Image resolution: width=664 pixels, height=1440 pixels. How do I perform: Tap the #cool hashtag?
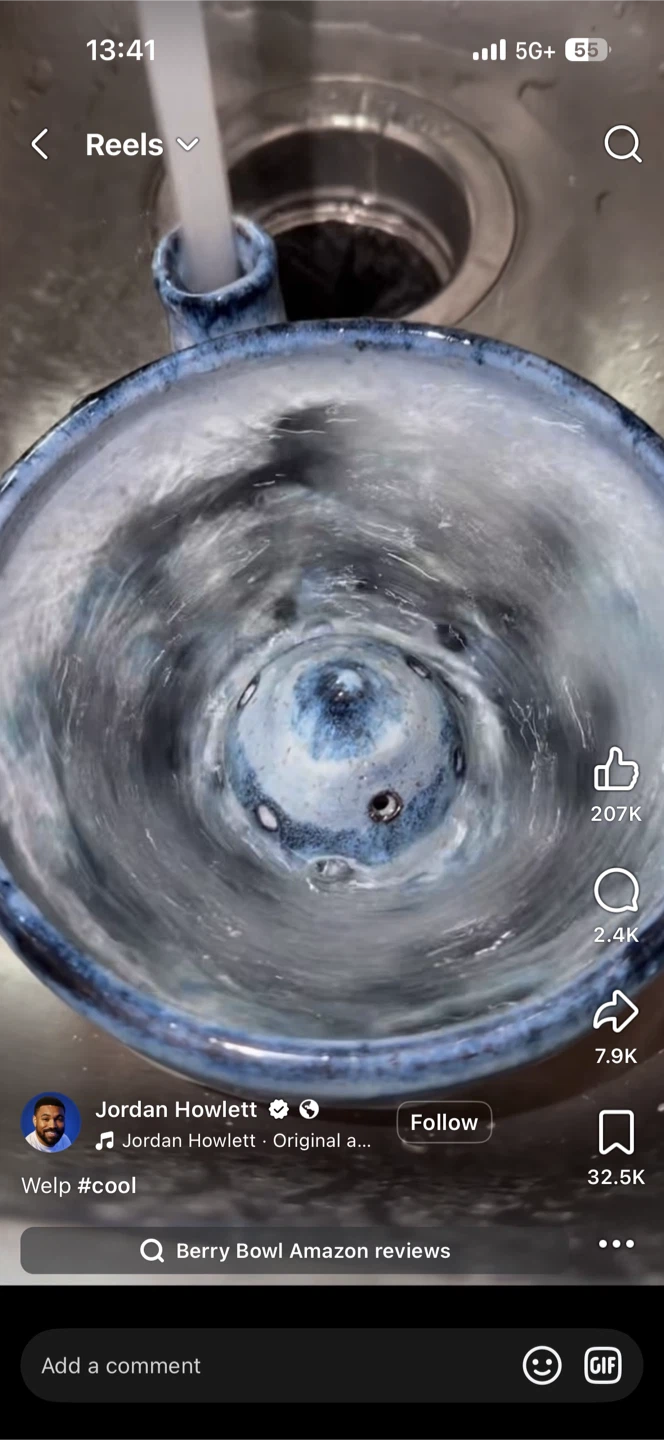click(107, 1185)
